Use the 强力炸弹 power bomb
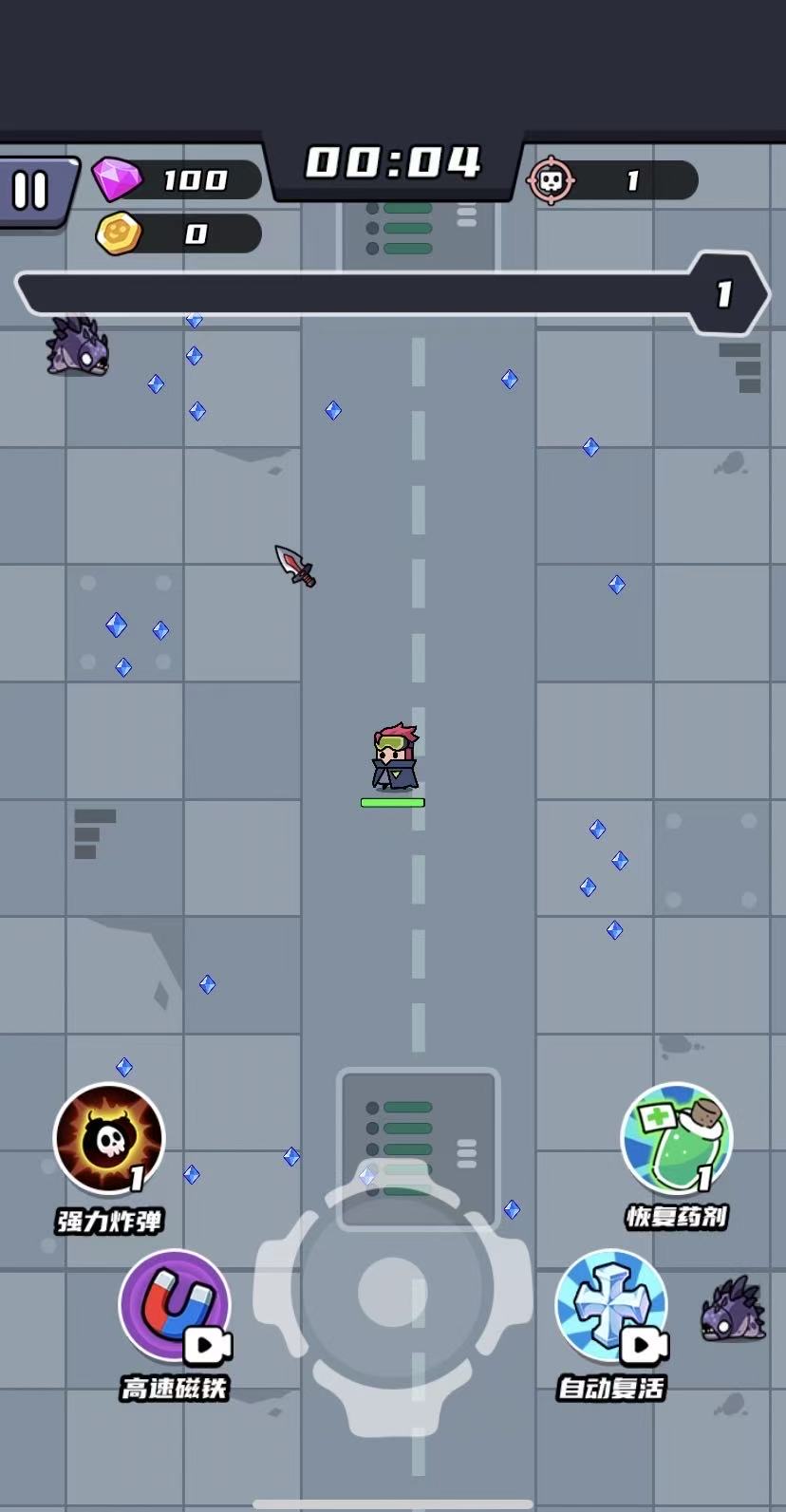 (109, 1138)
